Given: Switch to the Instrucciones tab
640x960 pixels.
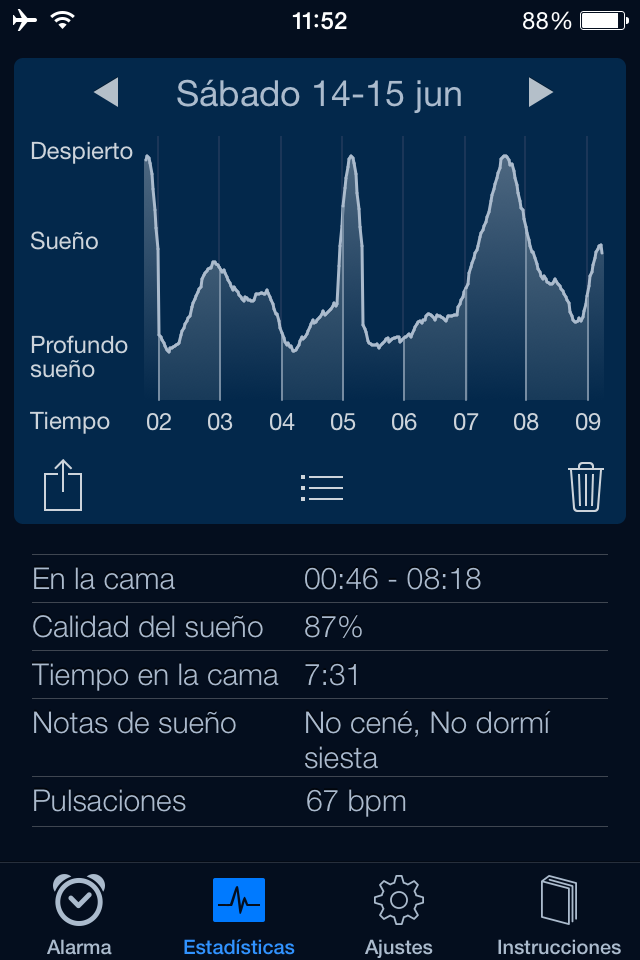Looking at the screenshot, I should [559, 913].
